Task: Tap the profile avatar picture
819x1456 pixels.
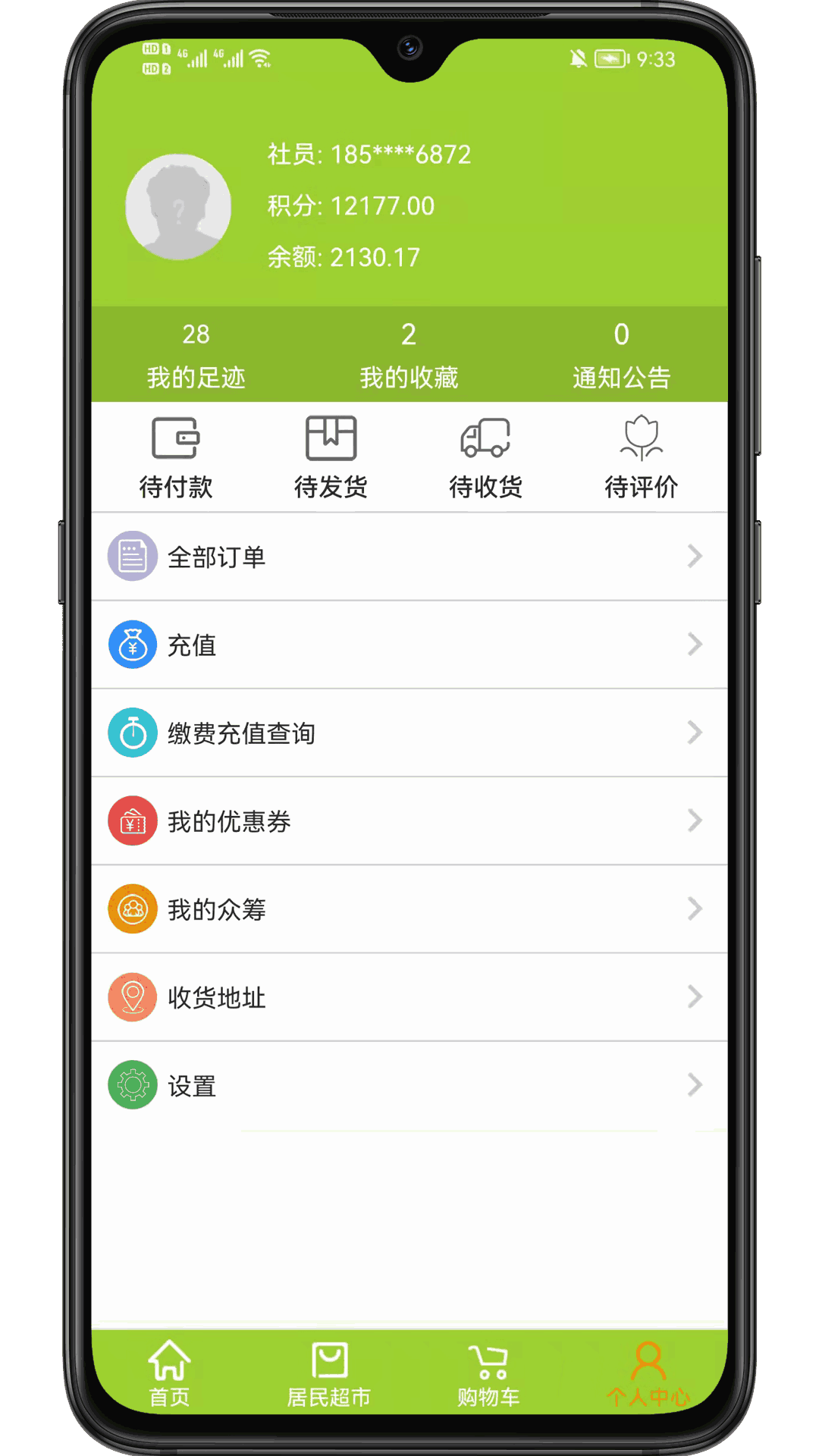Action: (178, 207)
